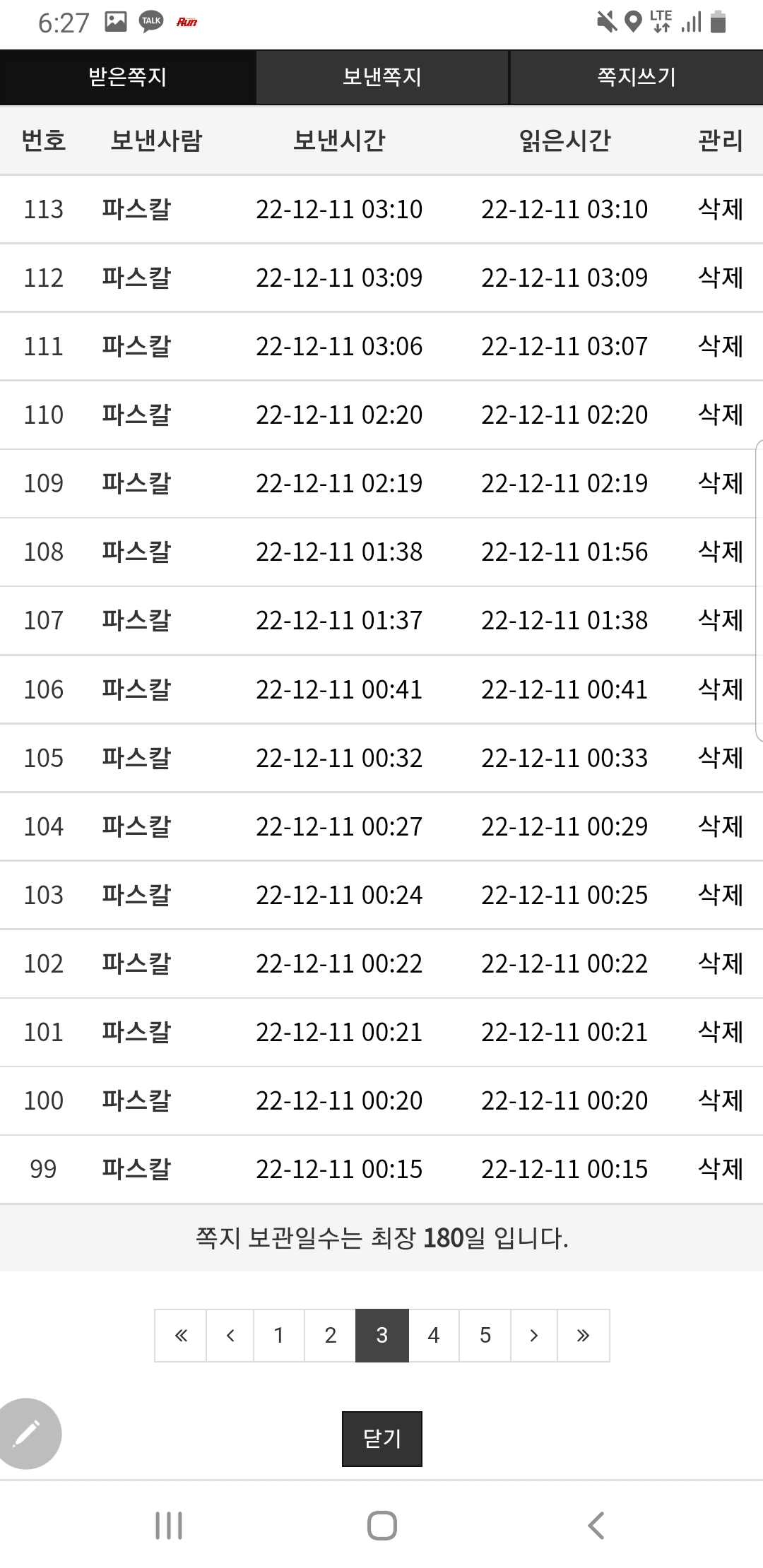This screenshot has width=763, height=1568.
Task: Go to page 1
Action: (279, 1335)
